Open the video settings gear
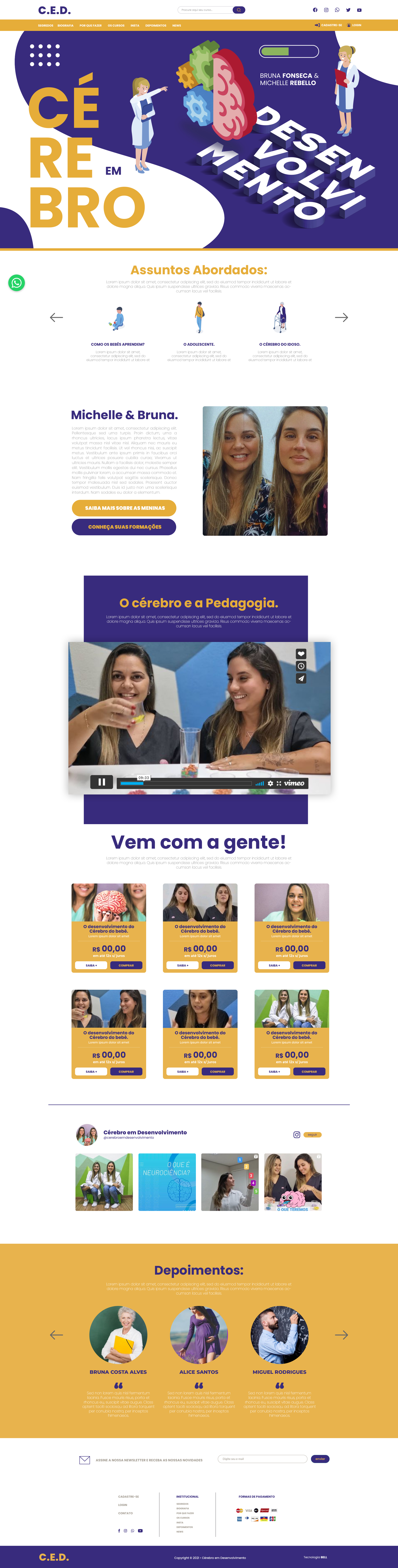The image size is (398, 1568). pos(270,783)
